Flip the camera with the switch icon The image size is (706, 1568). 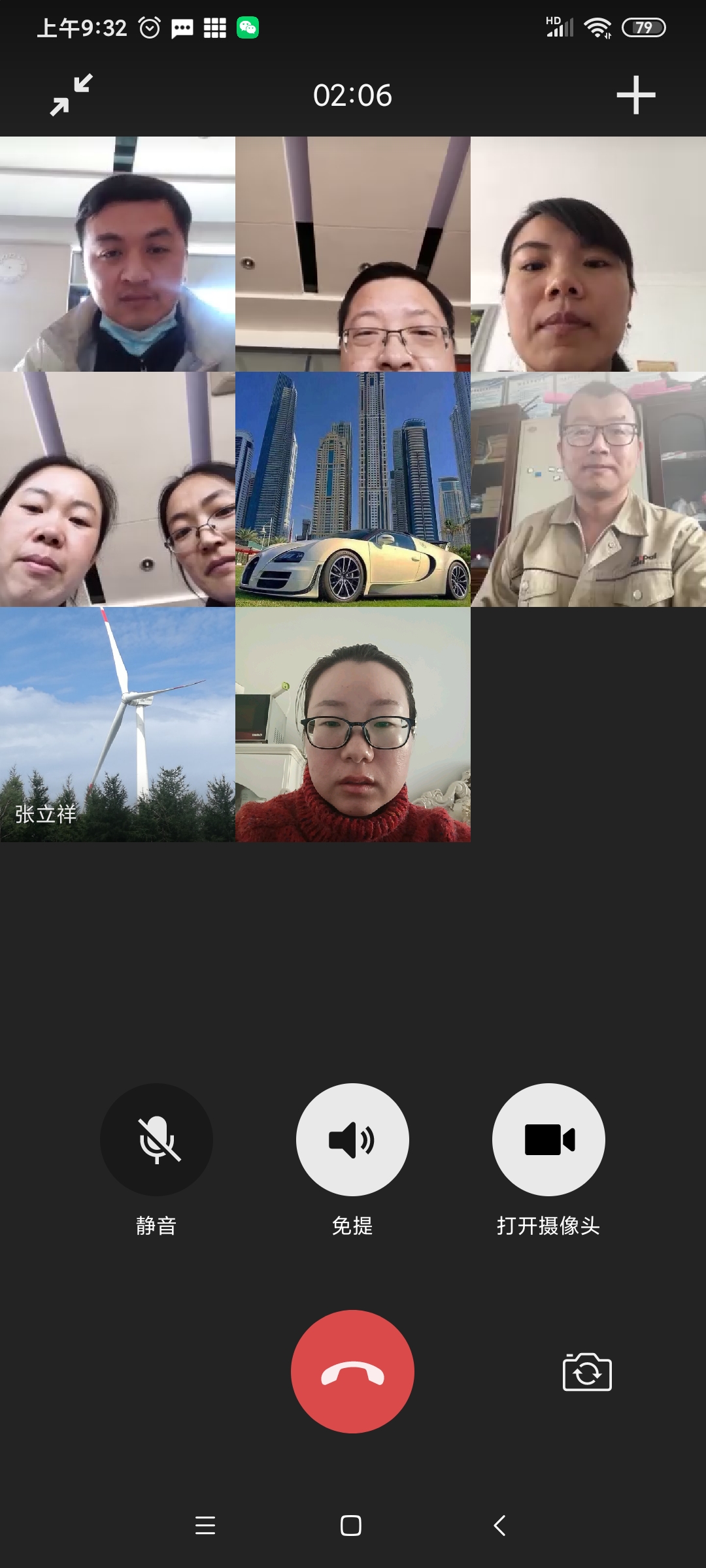pyautogui.click(x=587, y=1372)
